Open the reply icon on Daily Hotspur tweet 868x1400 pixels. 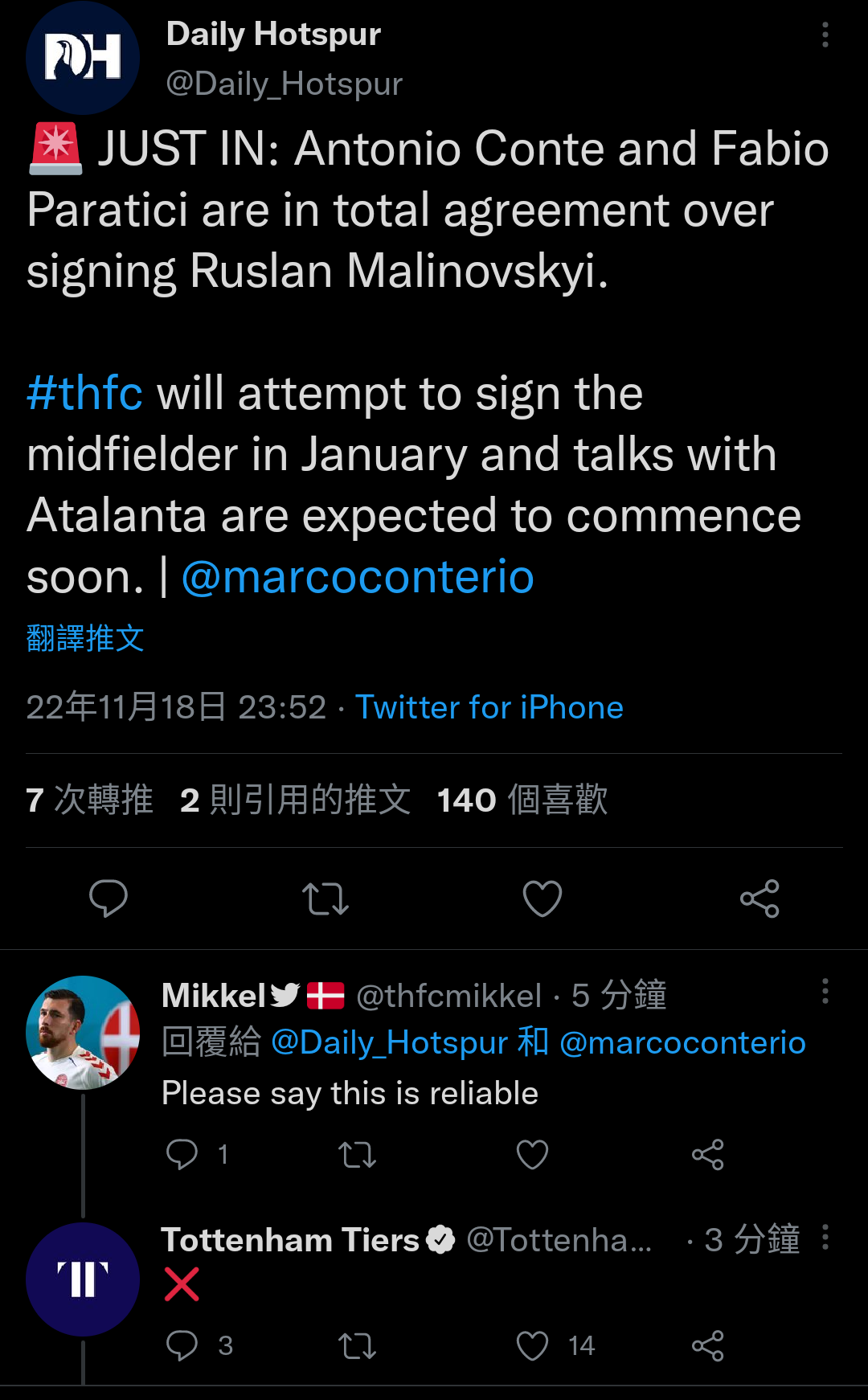(110, 899)
